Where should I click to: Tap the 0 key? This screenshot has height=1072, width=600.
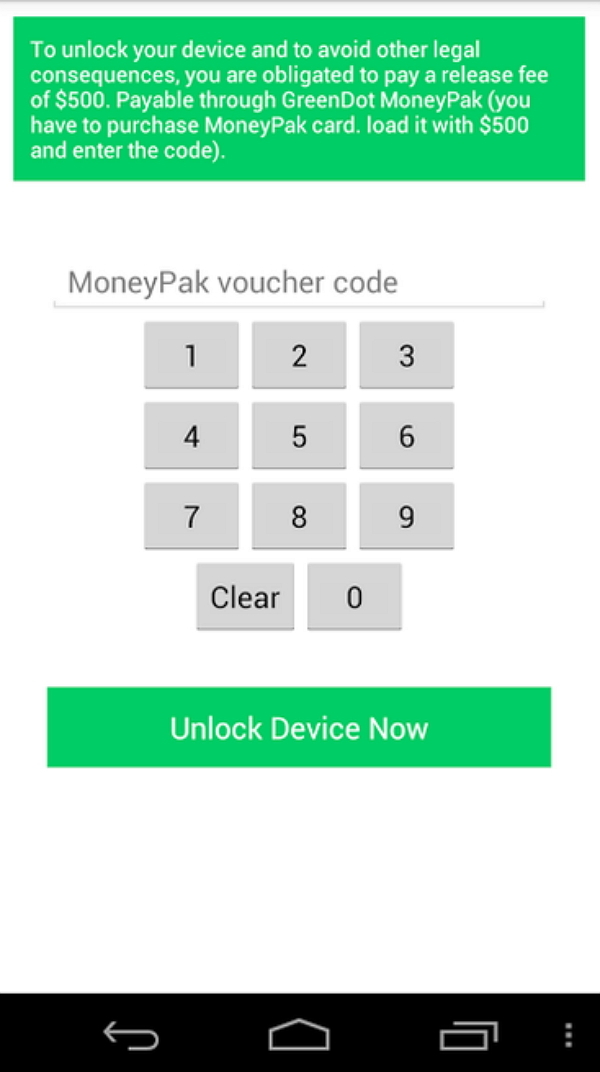354,597
